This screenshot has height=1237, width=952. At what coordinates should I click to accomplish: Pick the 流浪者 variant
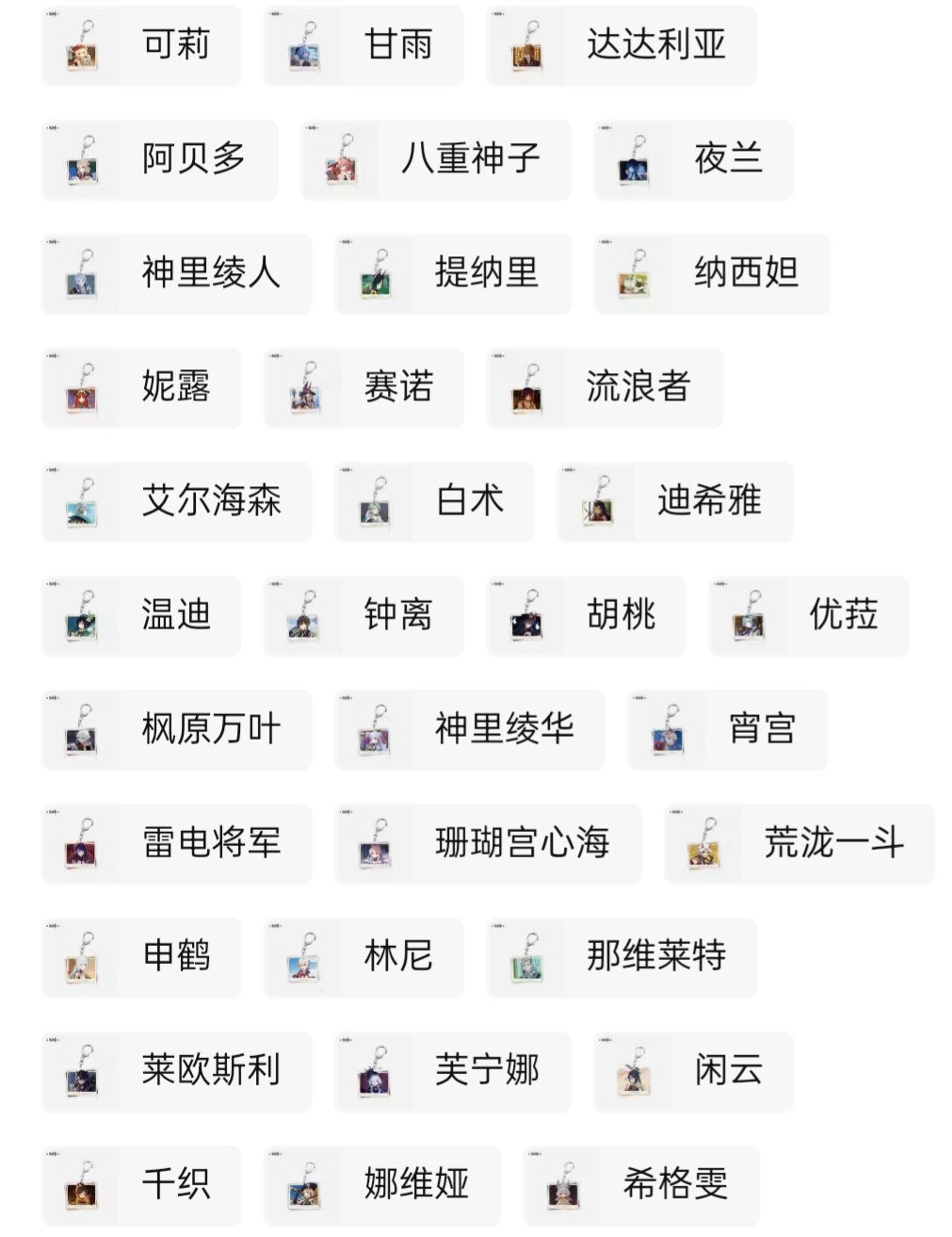605,387
